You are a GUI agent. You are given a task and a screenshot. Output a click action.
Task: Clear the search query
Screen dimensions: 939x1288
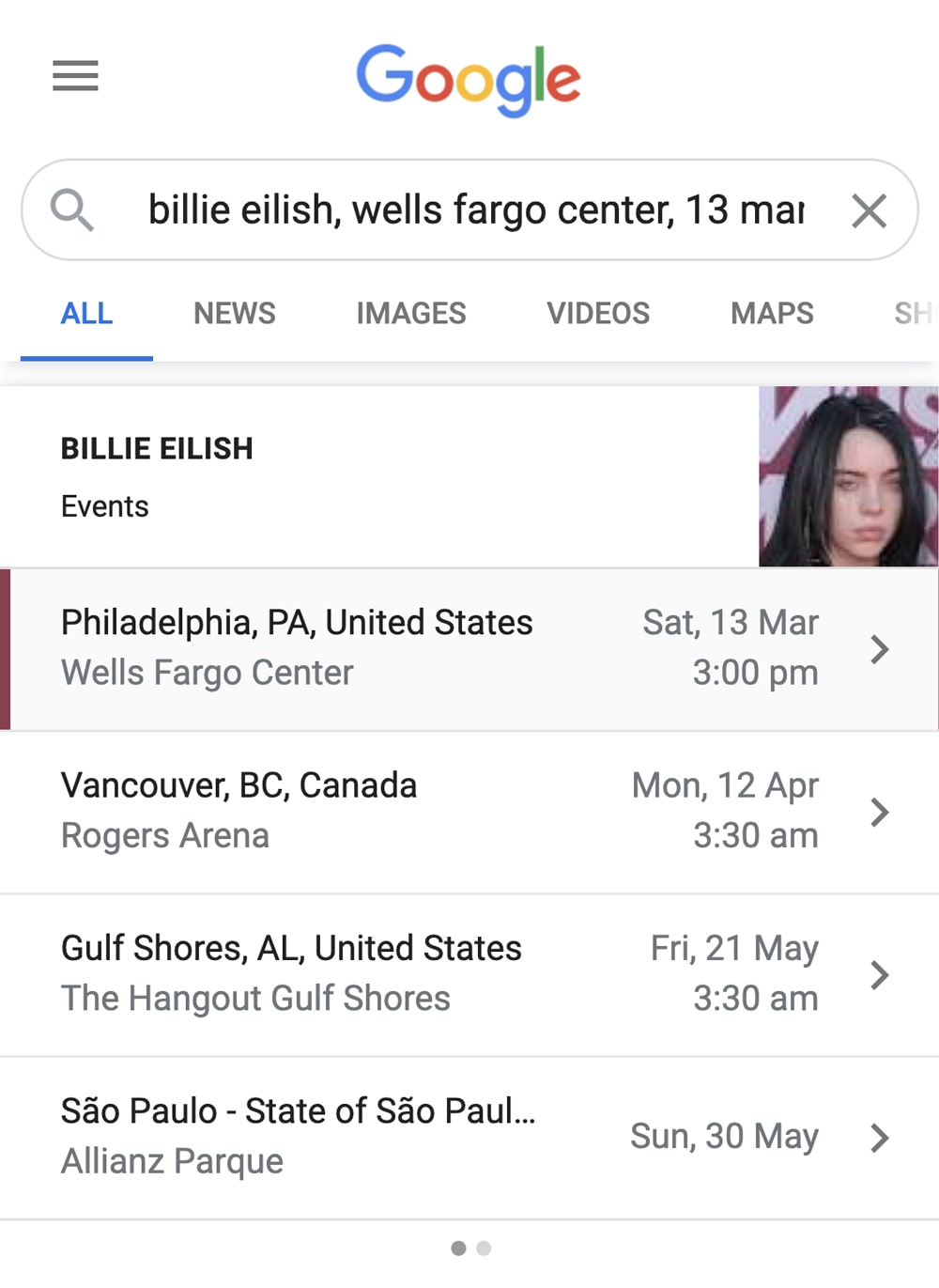(x=869, y=210)
